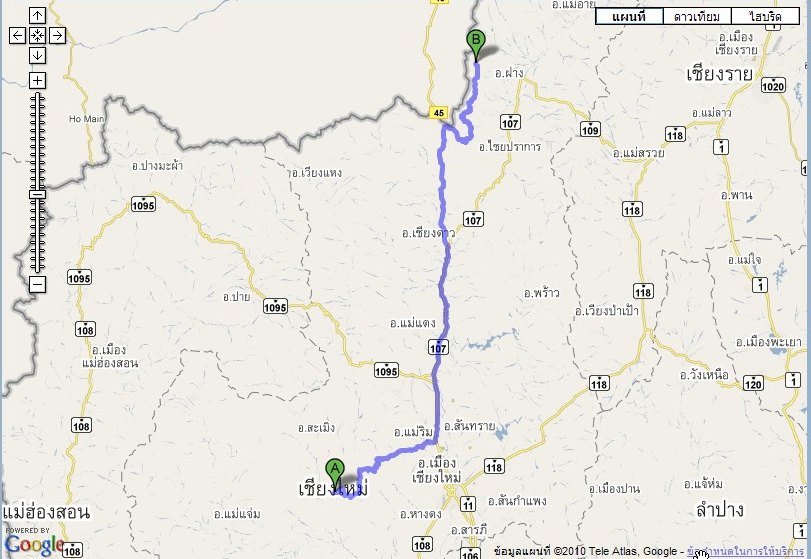Viewport: 811px width, 559px height.
Task: Switch to the ดาวเทียม satellite view
Action: (697, 17)
